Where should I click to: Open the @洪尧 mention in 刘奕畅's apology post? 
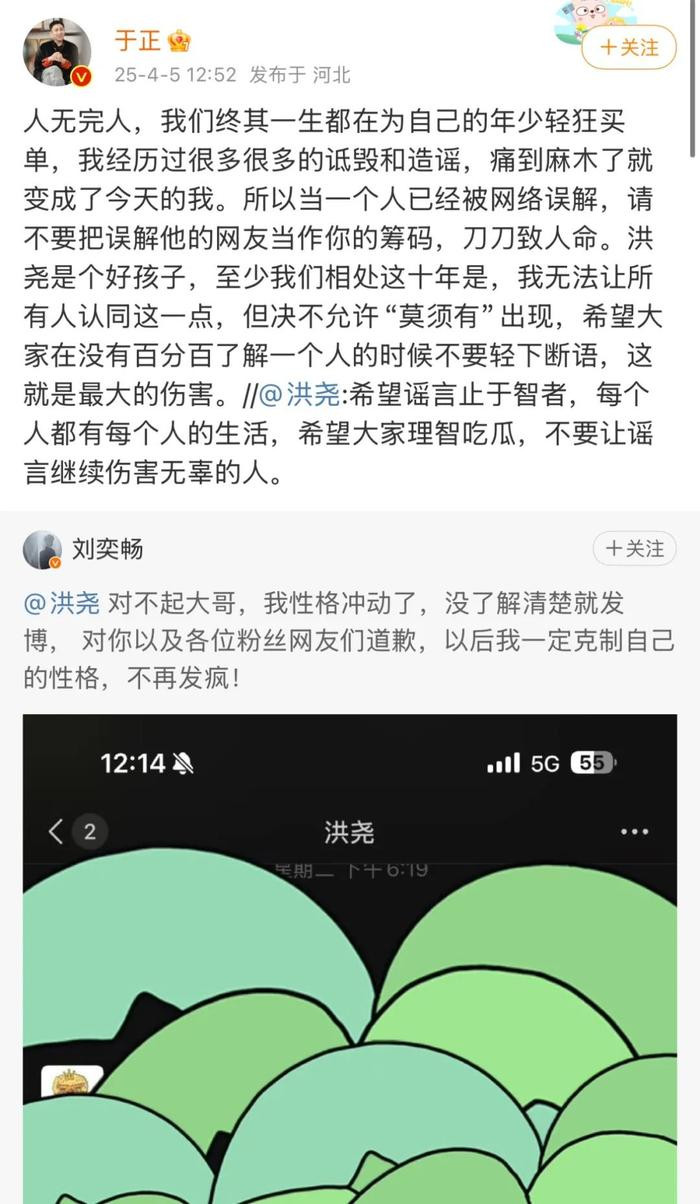62,603
